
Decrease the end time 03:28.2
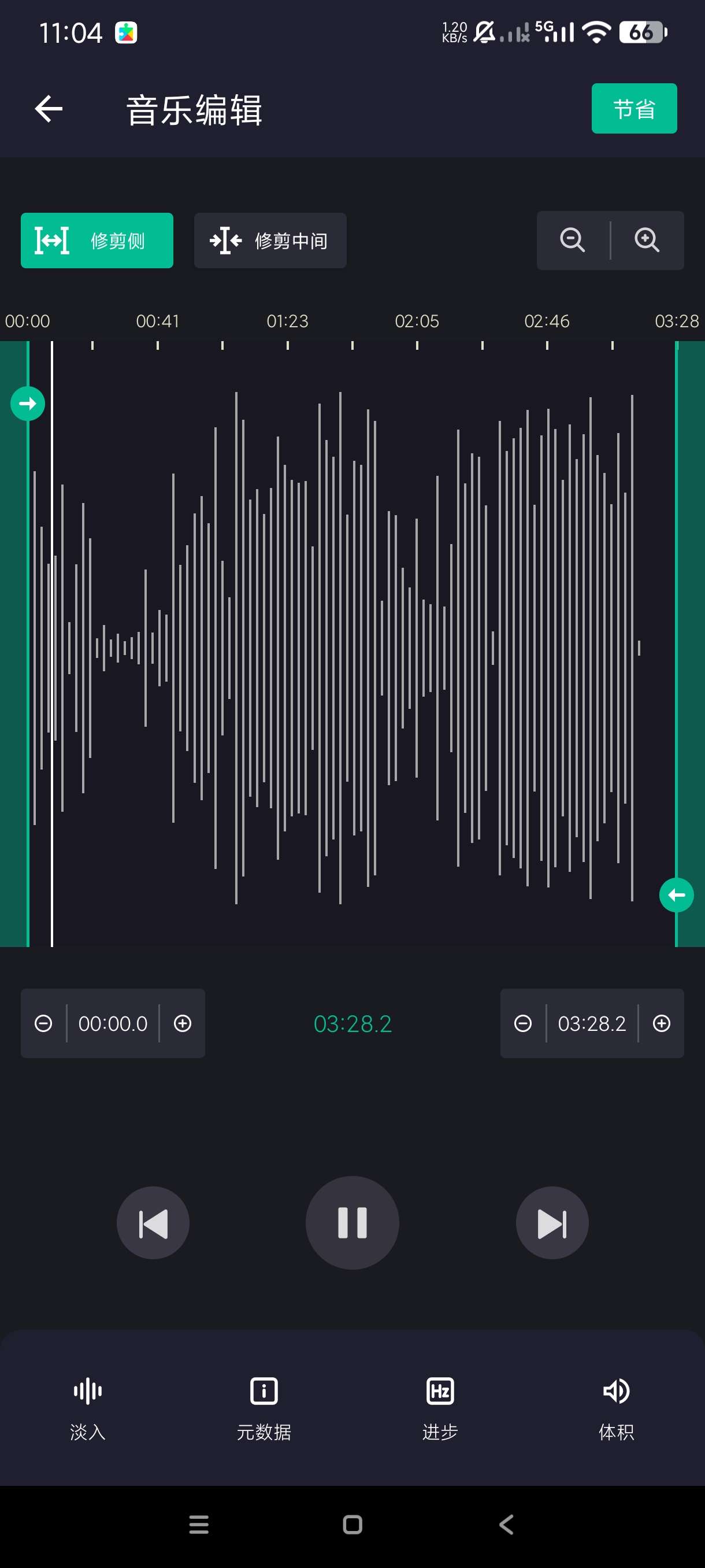(x=522, y=1023)
